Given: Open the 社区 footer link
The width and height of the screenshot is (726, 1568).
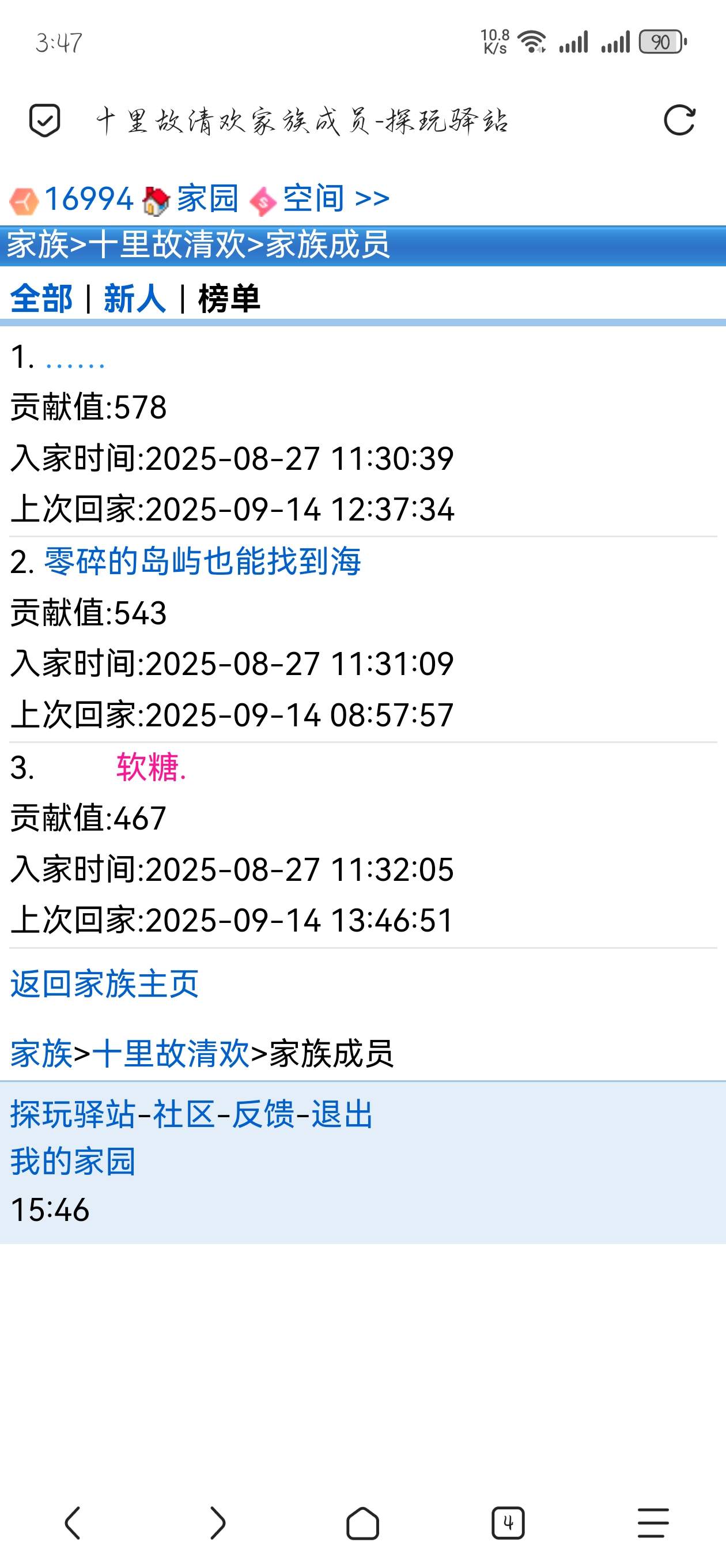Looking at the screenshot, I should (x=184, y=1114).
